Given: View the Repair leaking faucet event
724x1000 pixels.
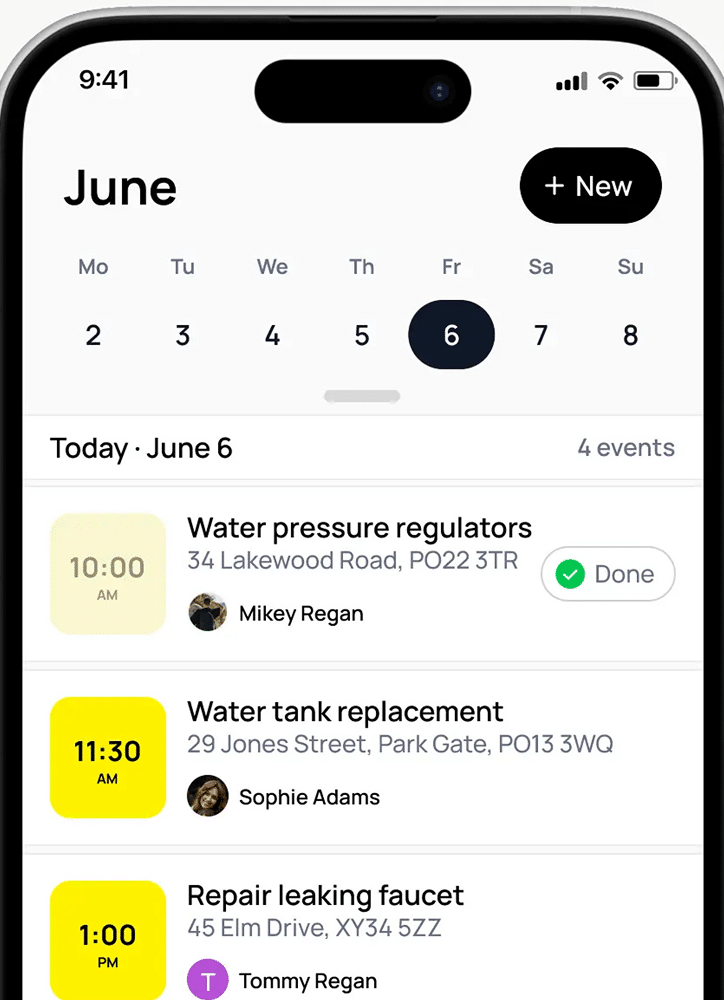Looking at the screenshot, I should point(326,896).
